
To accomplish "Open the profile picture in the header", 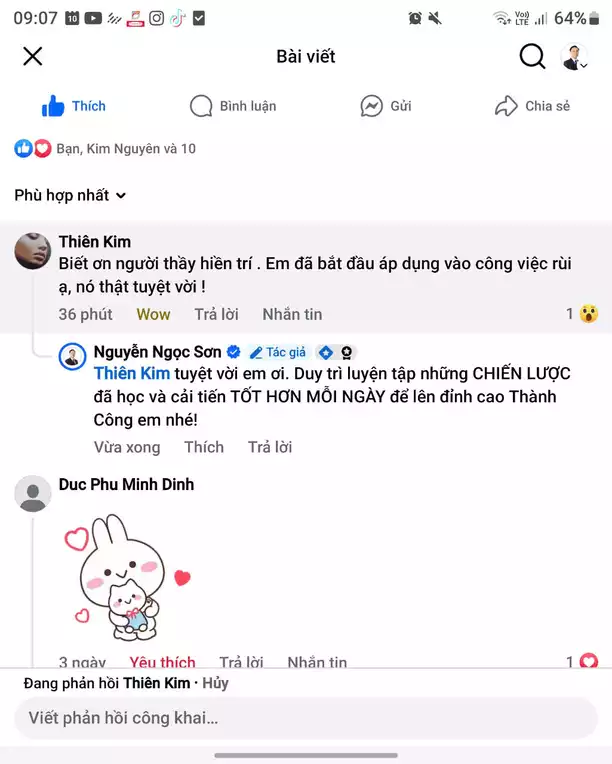I will pos(576,57).
